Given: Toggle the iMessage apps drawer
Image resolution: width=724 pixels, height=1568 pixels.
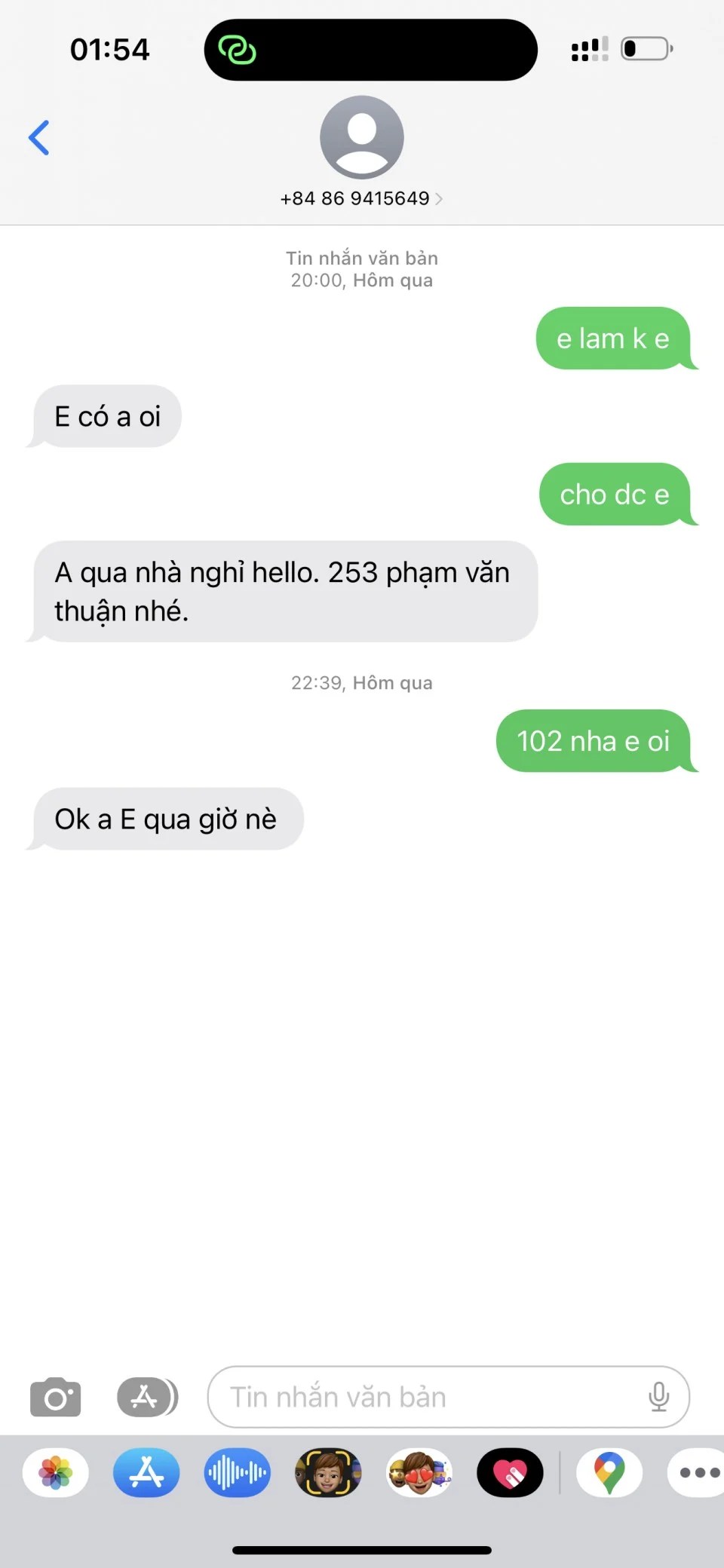Looking at the screenshot, I should [x=147, y=1397].
